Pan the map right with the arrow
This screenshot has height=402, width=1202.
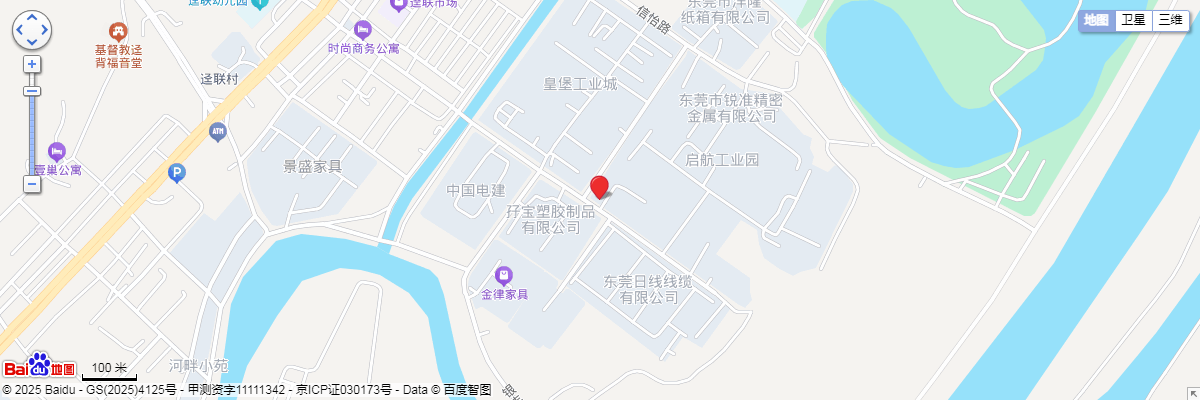click(x=45, y=30)
